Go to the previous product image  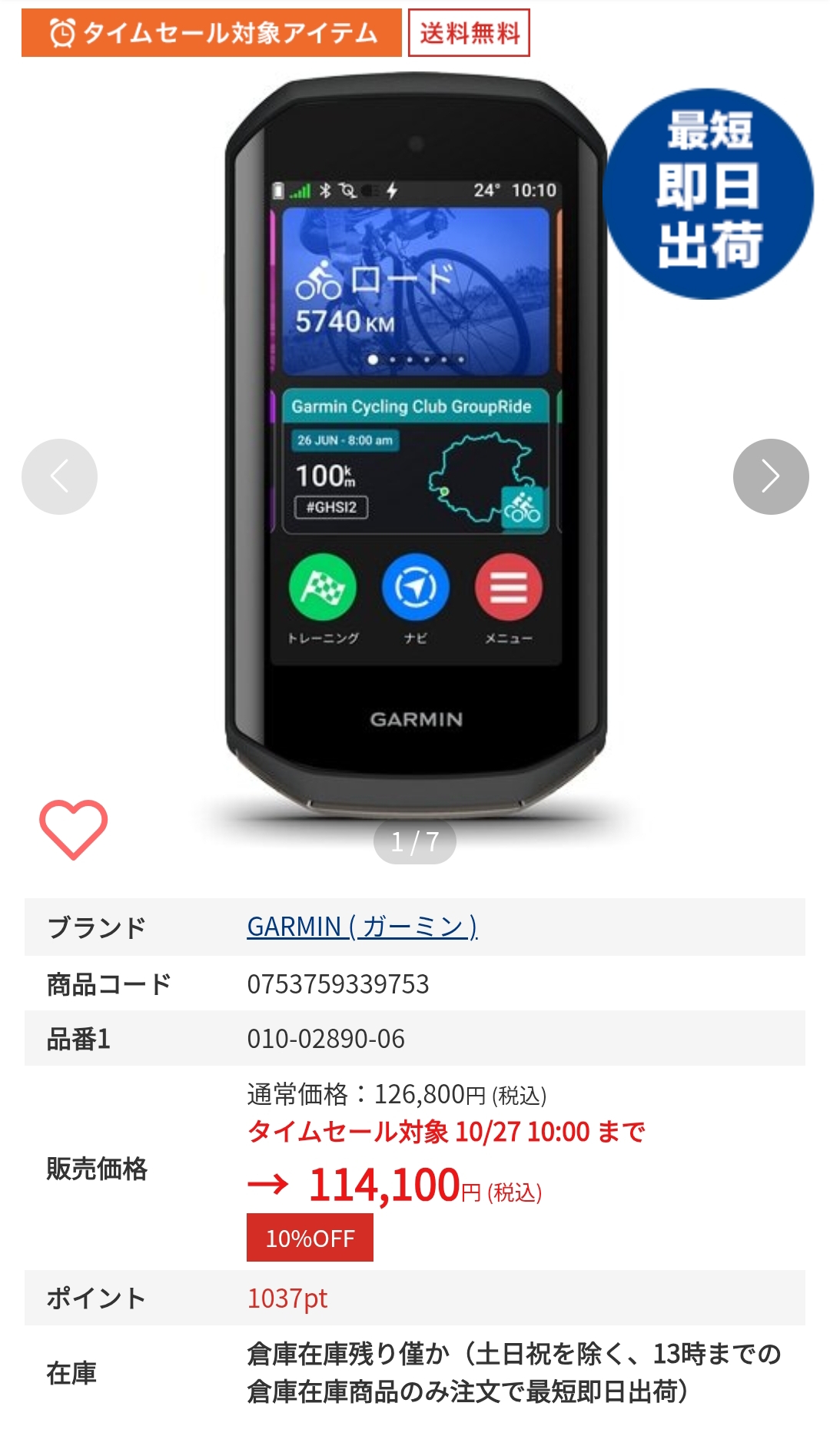59,476
